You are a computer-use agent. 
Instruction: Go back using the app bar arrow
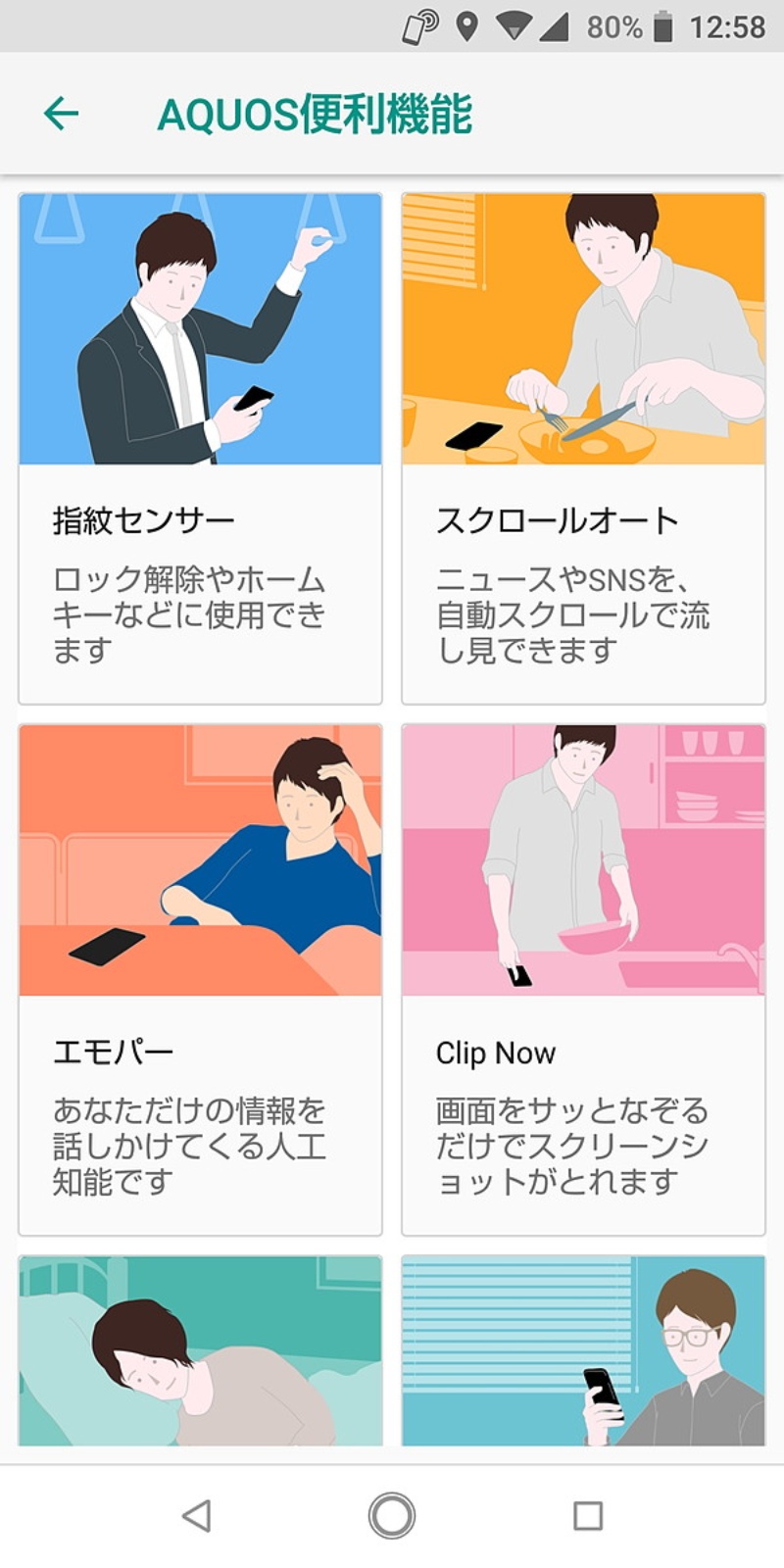(x=61, y=114)
